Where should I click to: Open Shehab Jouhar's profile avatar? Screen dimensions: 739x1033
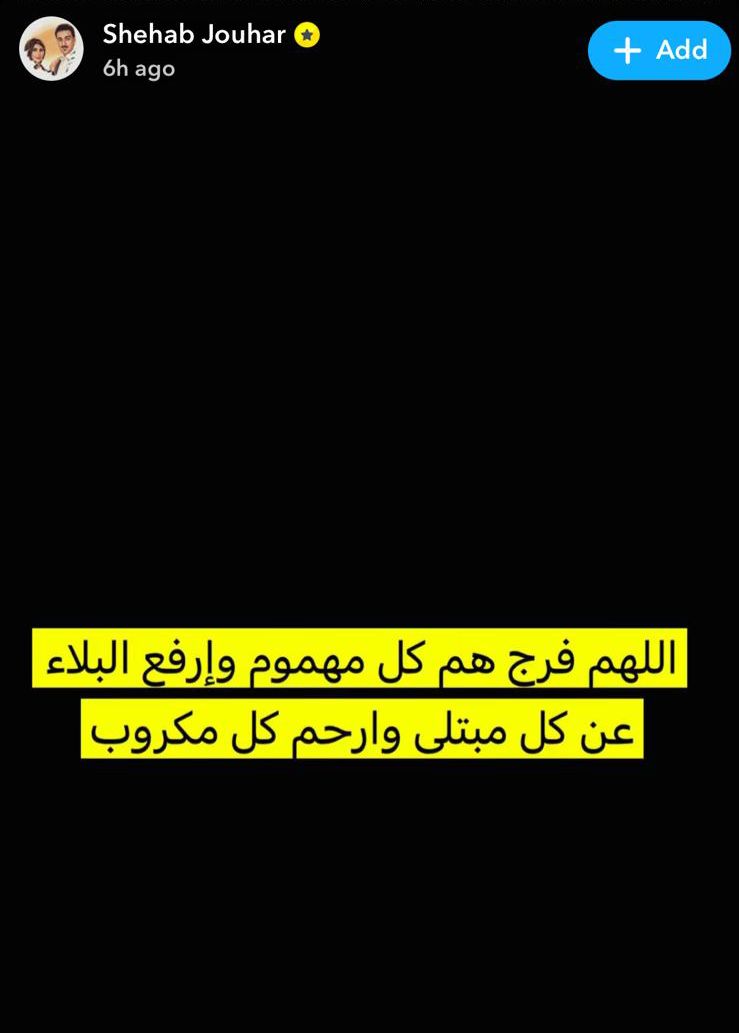coord(51,49)
